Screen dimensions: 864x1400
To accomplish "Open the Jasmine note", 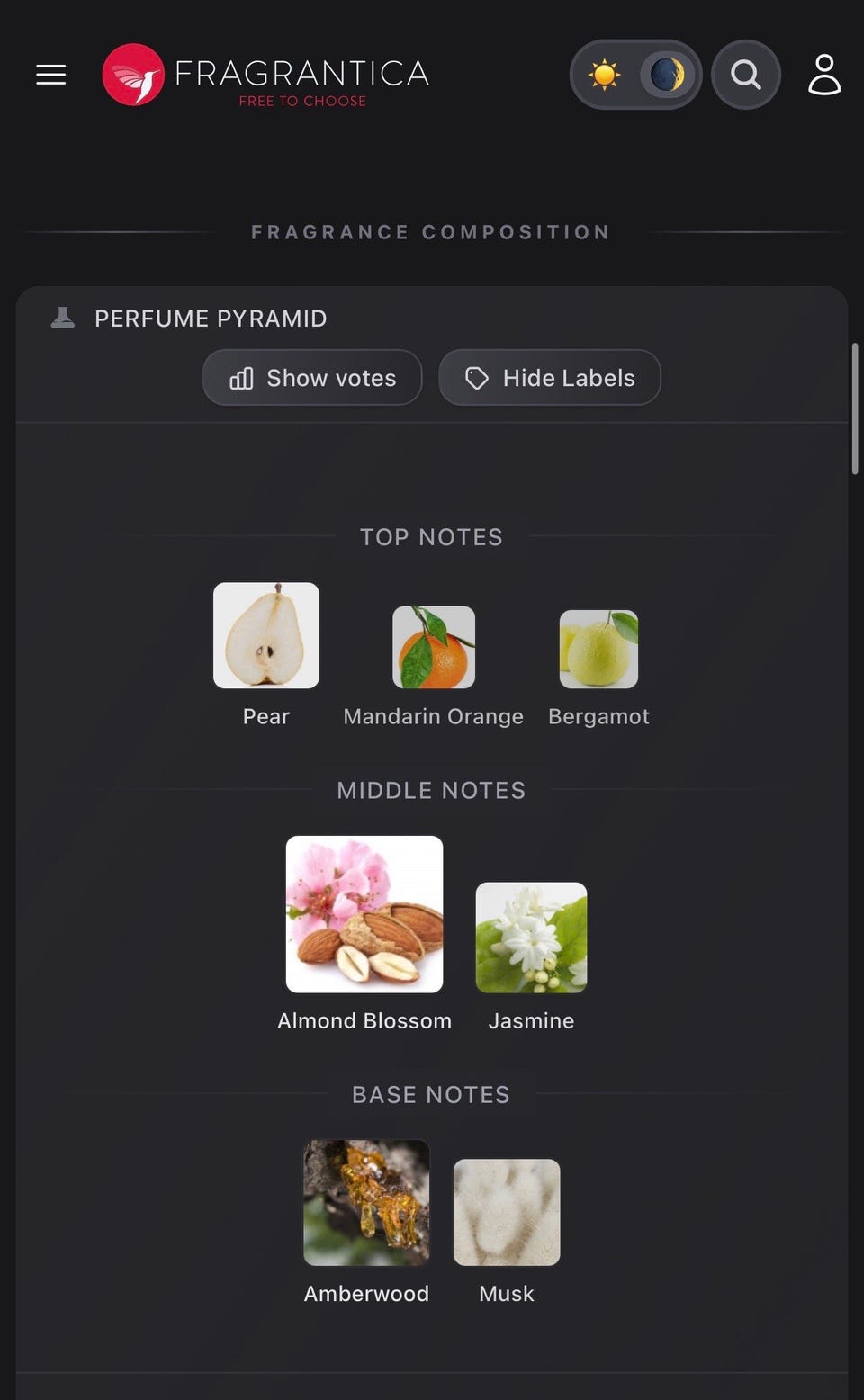I will pos(531,957).
